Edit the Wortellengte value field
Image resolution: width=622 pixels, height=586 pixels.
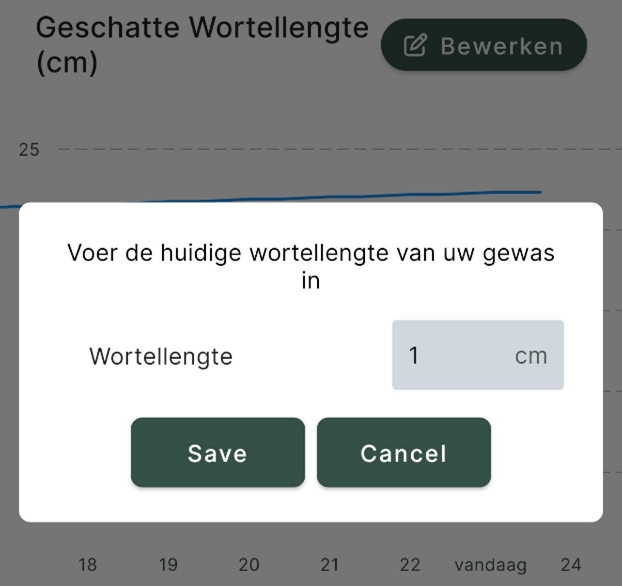click(455, 355)
